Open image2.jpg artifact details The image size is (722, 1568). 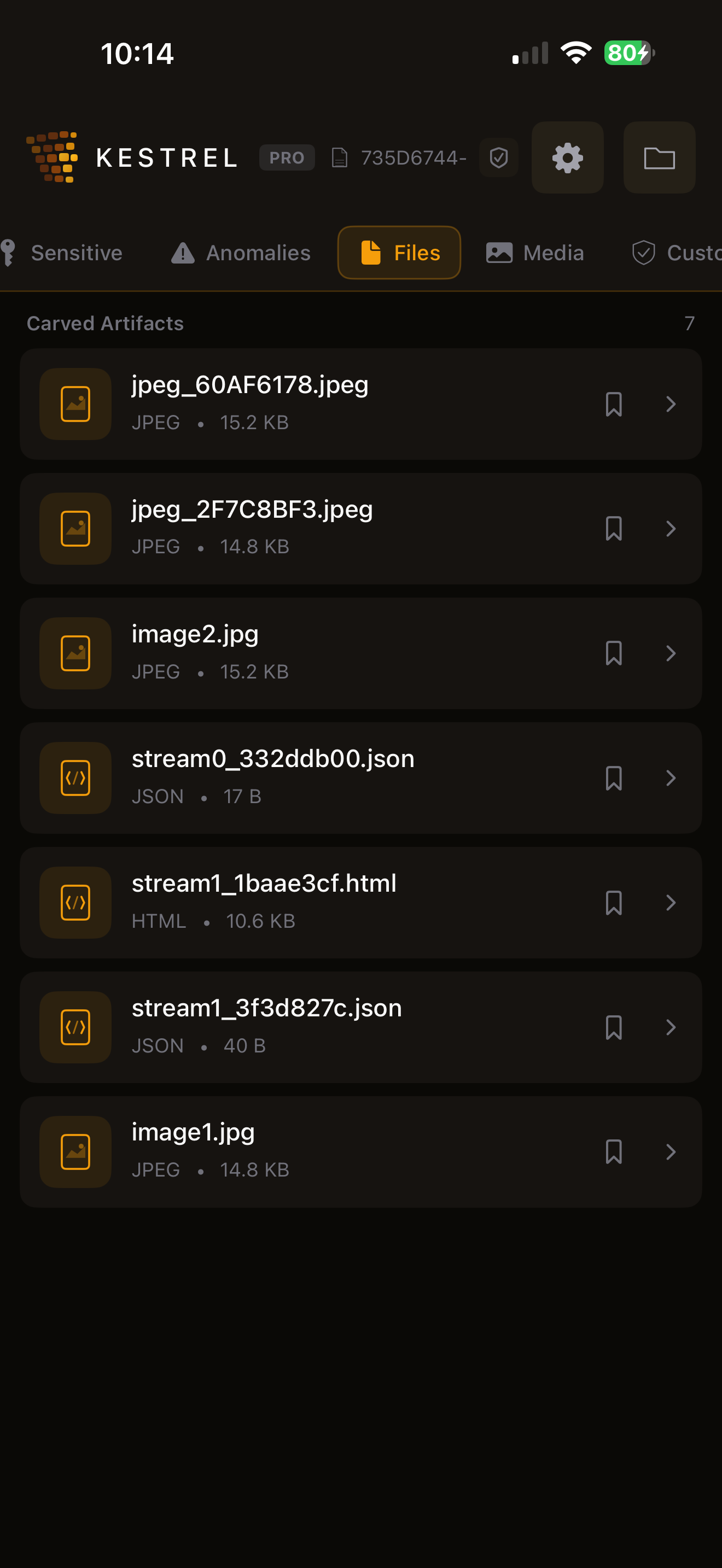[x=361, y=653]
